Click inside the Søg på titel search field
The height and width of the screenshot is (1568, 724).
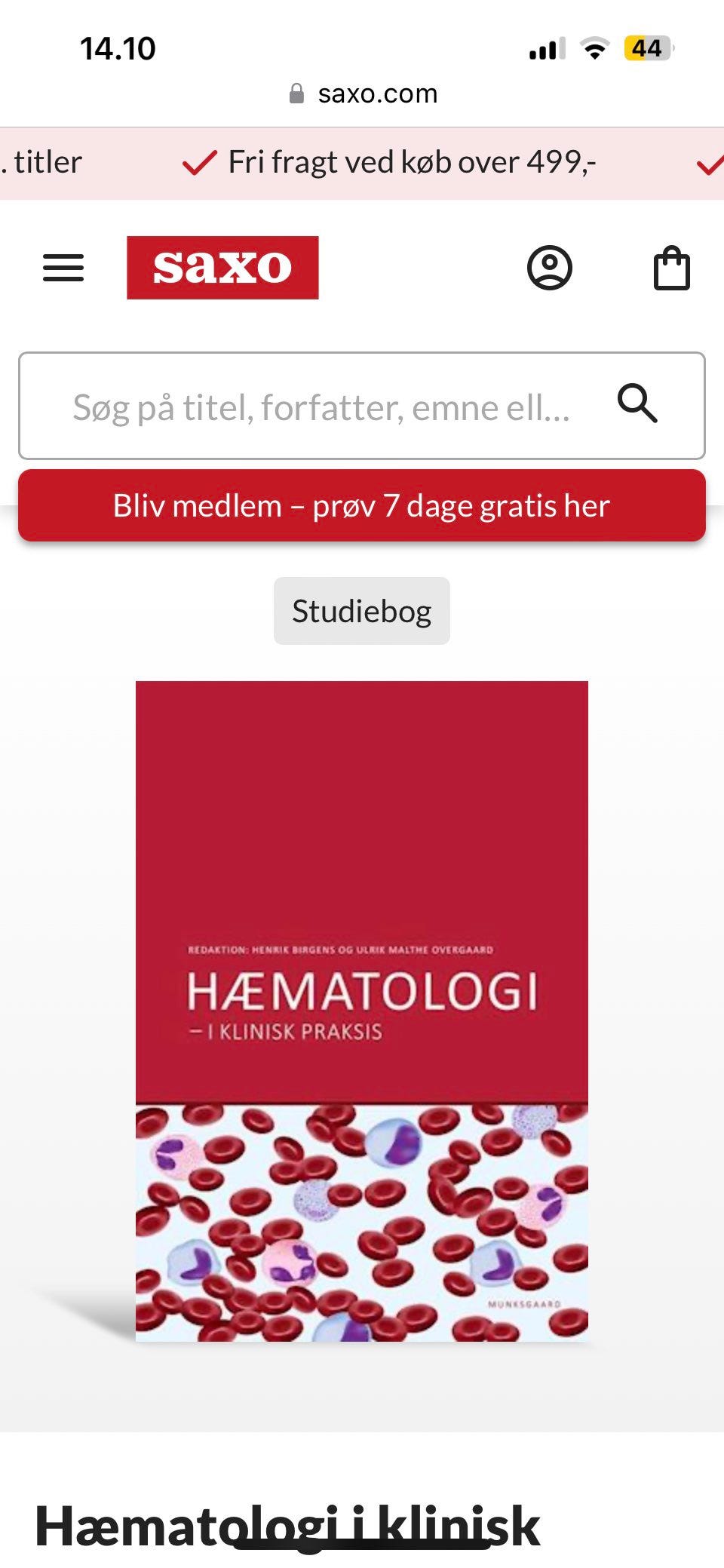click(317, 406)
